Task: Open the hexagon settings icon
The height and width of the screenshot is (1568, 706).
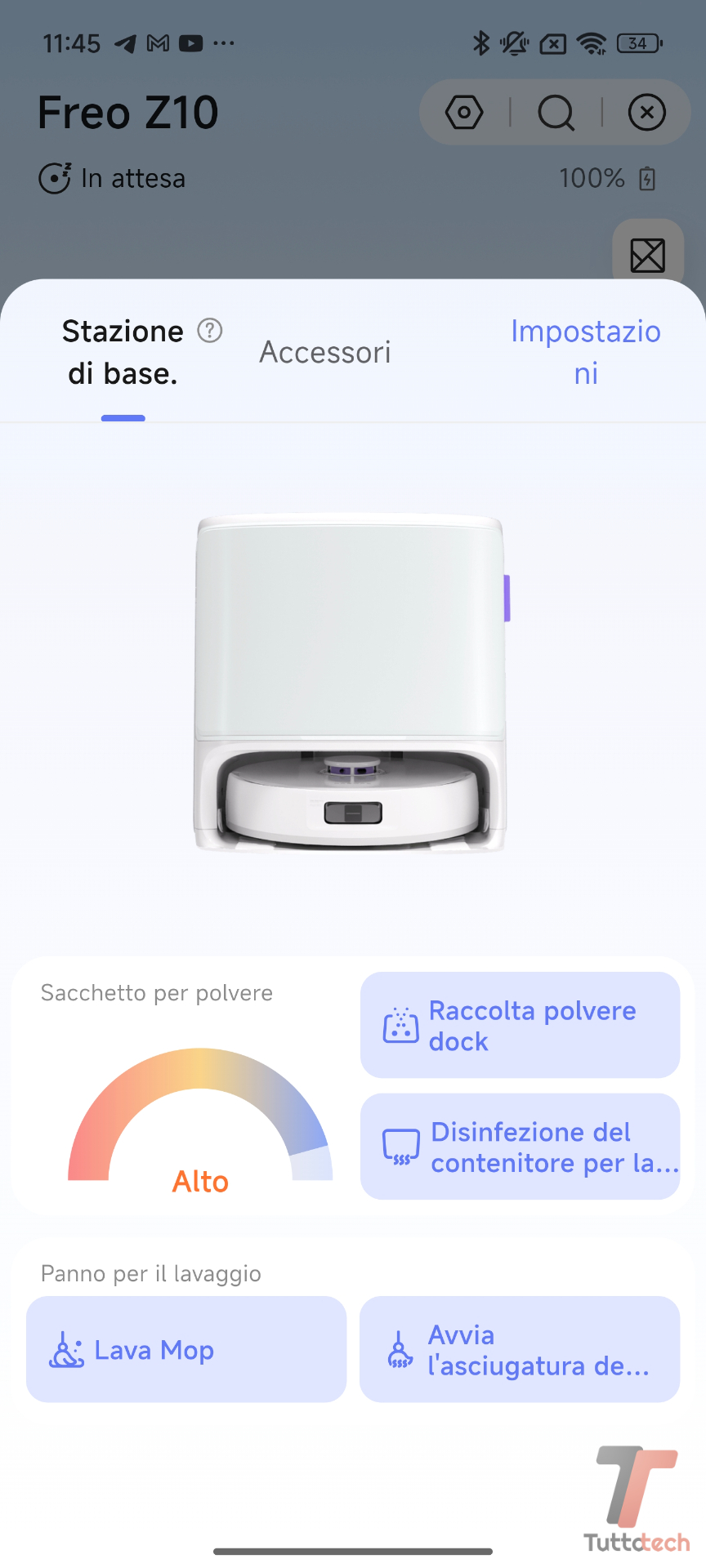Action: [464, 112]
